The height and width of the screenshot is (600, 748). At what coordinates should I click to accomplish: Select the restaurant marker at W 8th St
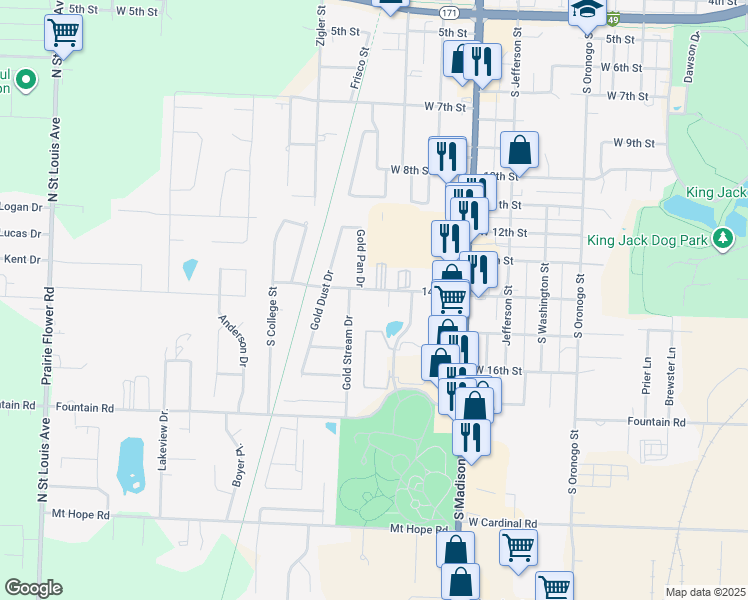[447, 156]
